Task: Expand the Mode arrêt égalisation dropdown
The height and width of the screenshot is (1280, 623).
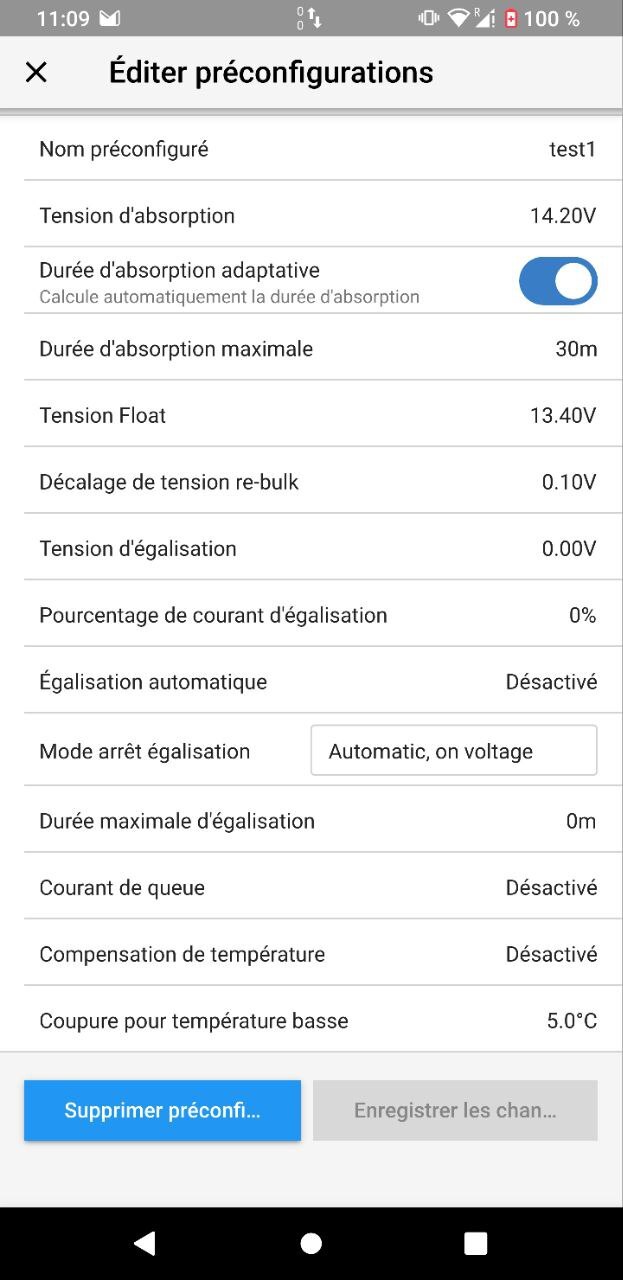Action: (453, 751)
